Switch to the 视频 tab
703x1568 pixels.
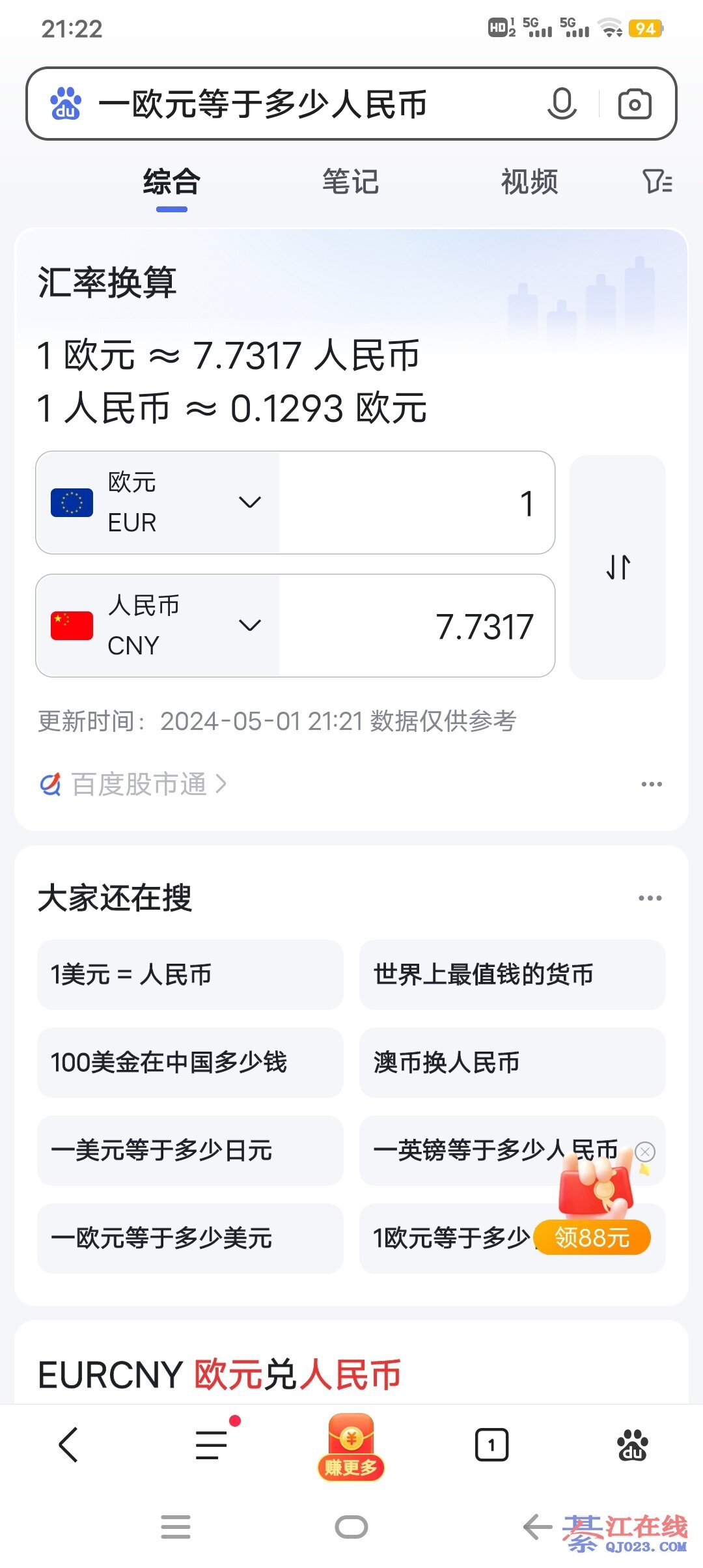tap(529, 182)
